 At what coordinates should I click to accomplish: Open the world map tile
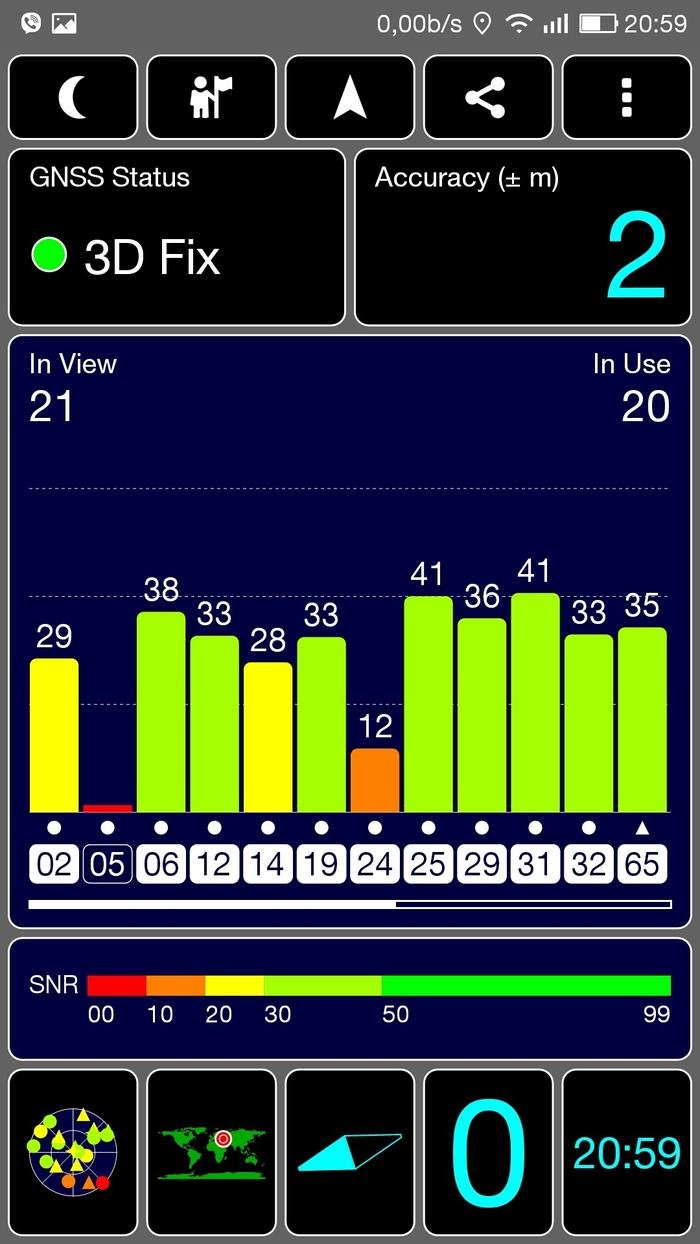click(211, 1152)
